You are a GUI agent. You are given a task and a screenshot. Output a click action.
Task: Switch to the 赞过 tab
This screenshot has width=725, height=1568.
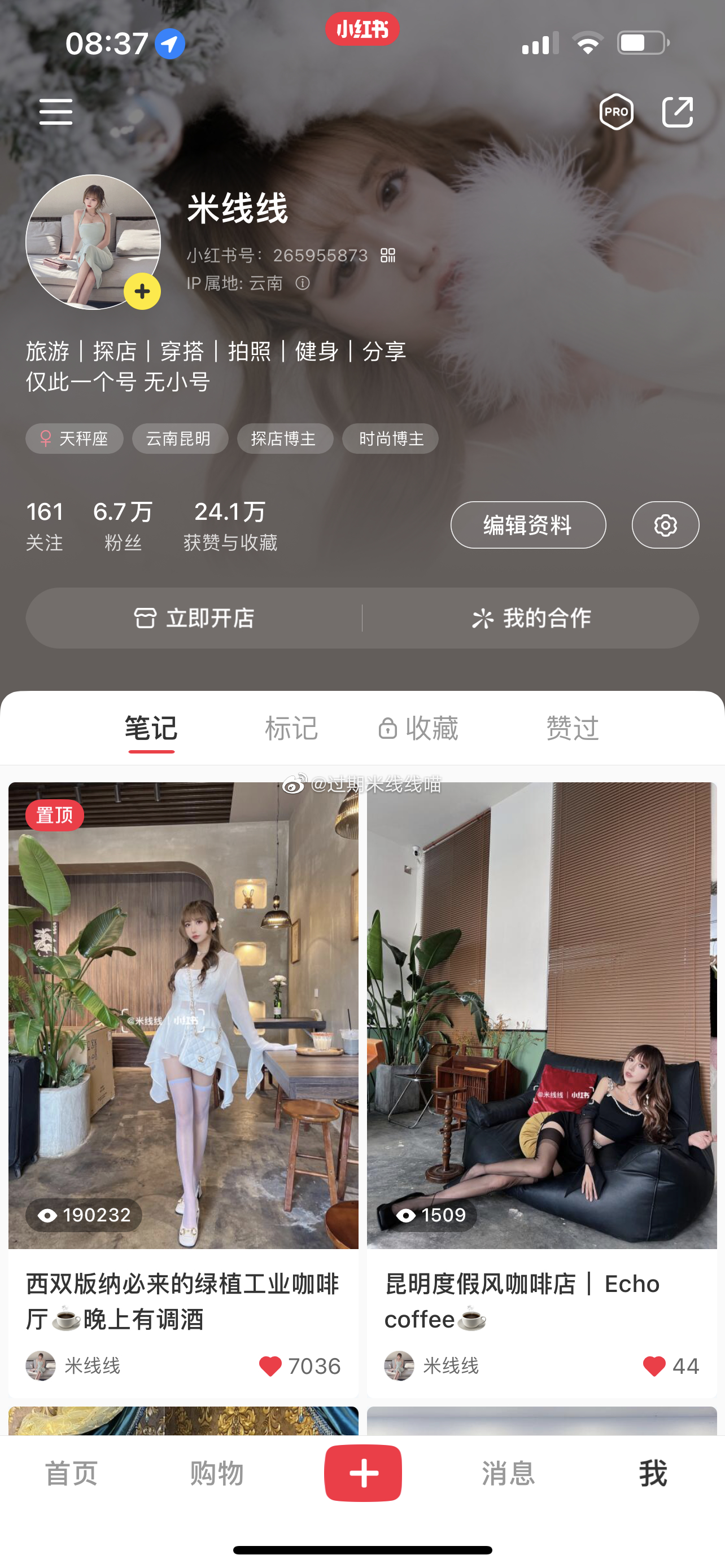coord(572,728)
